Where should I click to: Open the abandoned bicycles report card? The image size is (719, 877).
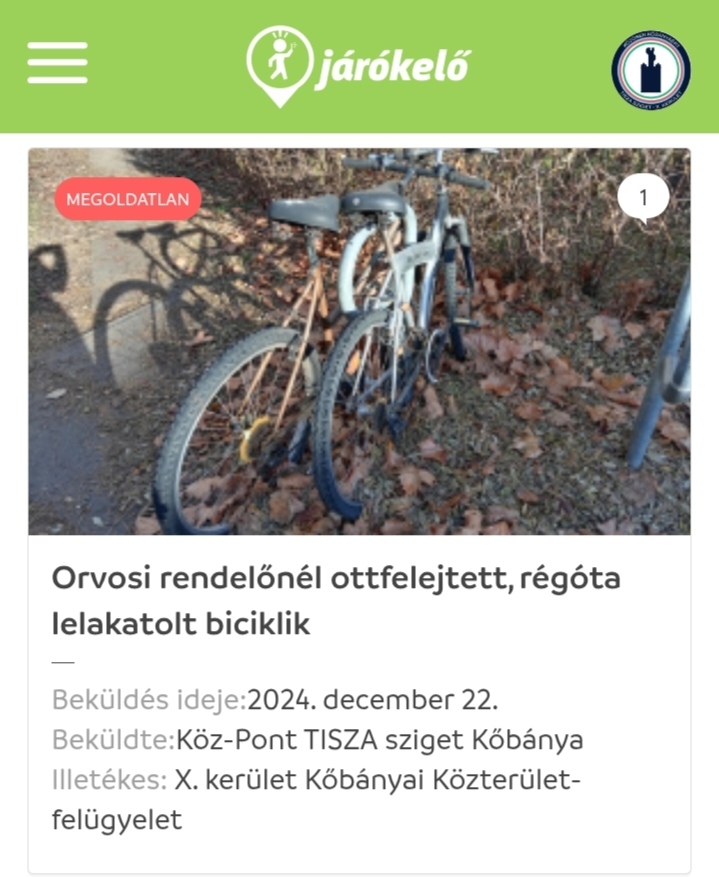point(335,598)
